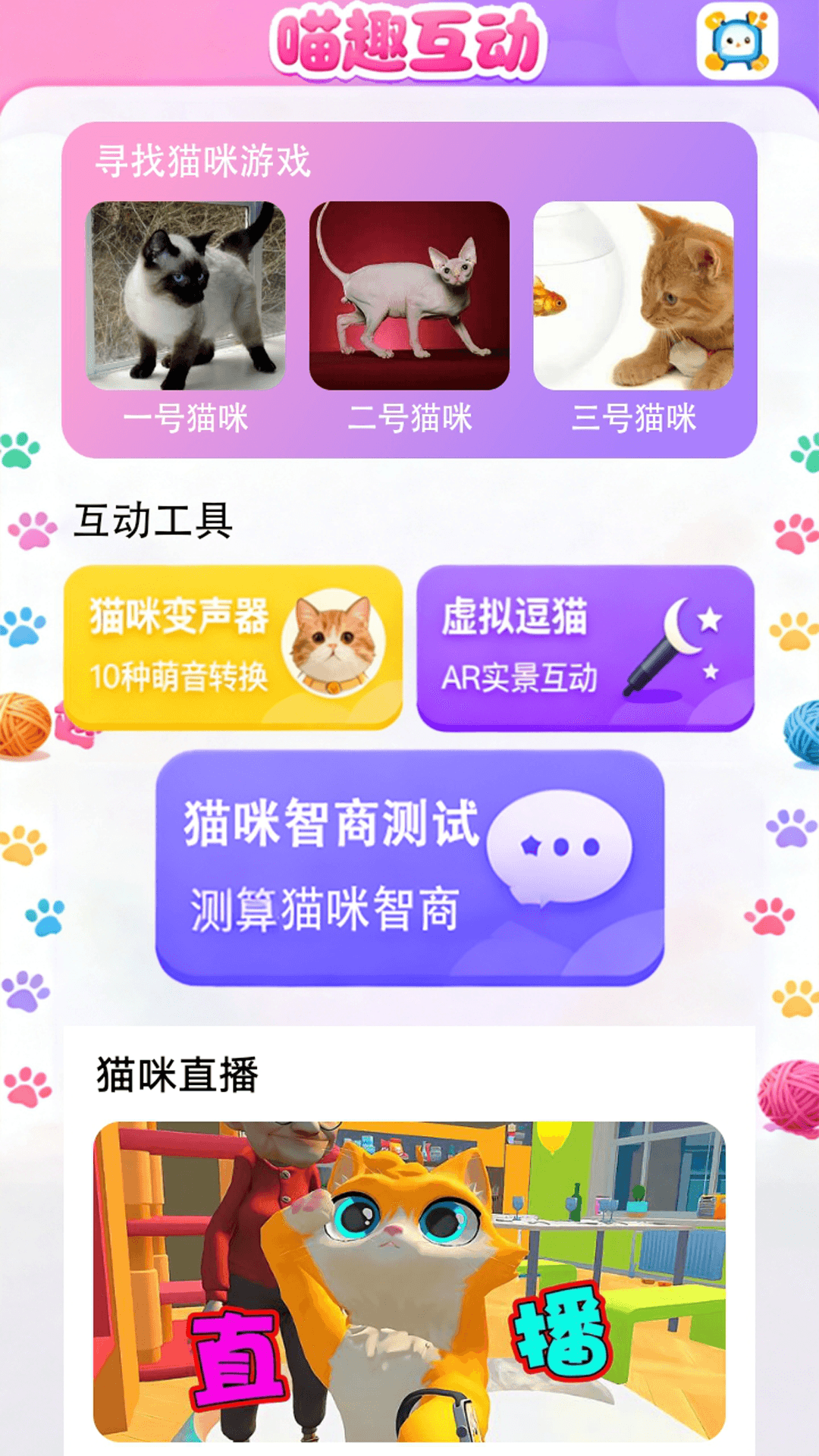This screenshot has width=819, height=1456.
Task: Tap the orange yarn ball decoration
Action: [x=18, y=720]
